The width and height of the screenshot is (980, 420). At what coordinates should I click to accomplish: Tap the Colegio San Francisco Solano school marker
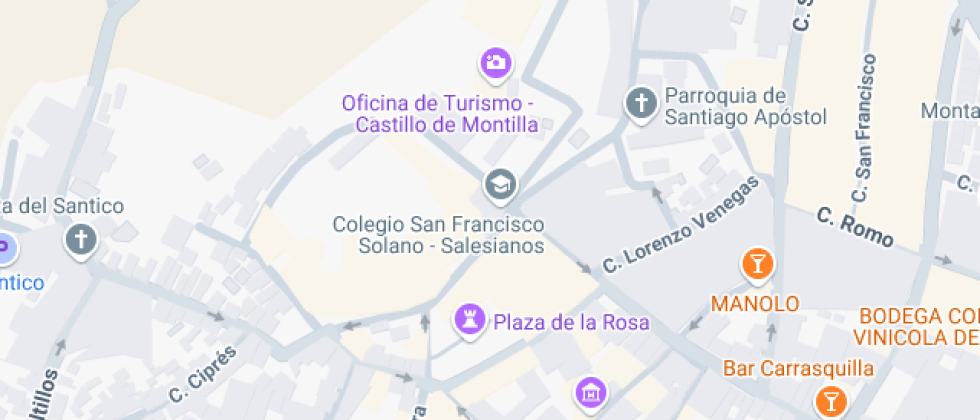pos(498,184)
